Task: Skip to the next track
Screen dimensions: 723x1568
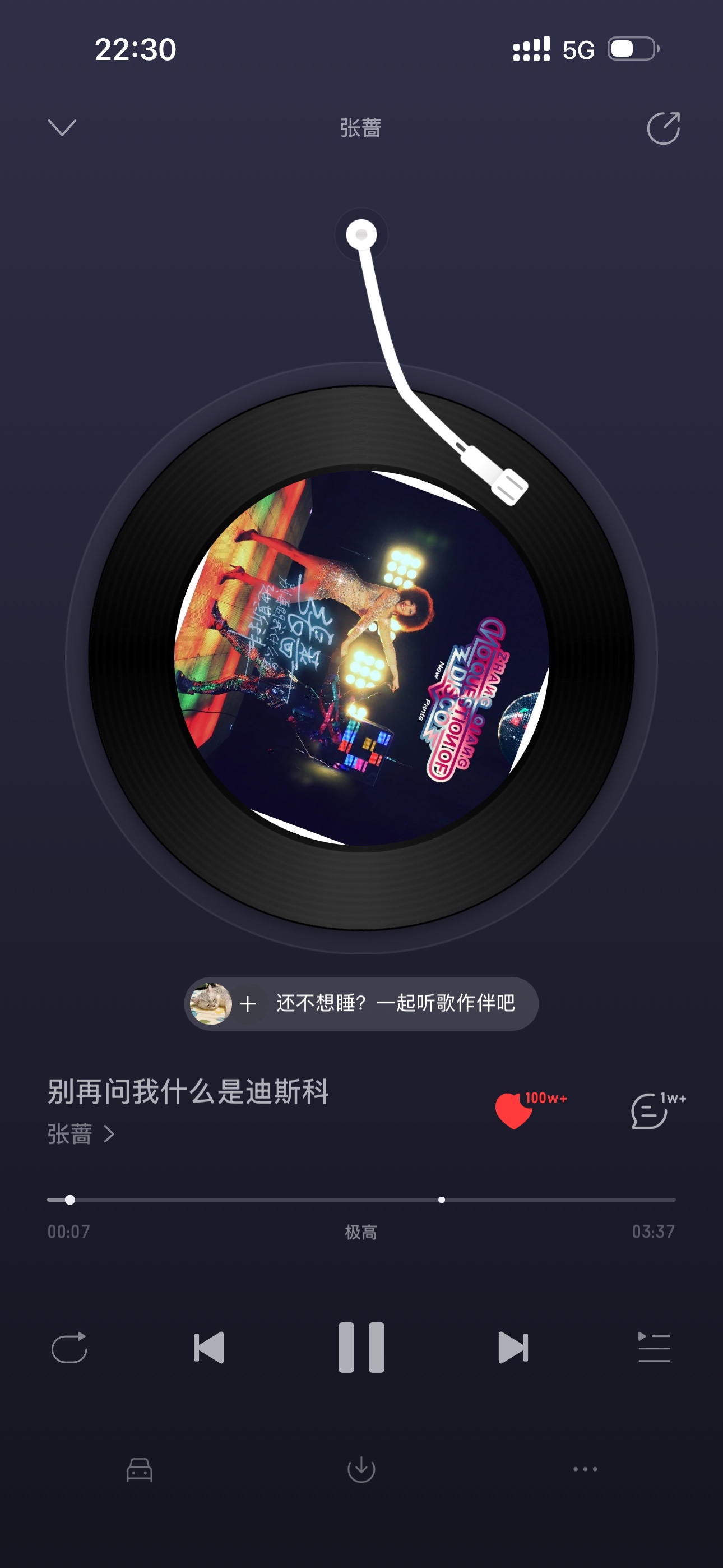Action: [x=513, y=1348]
